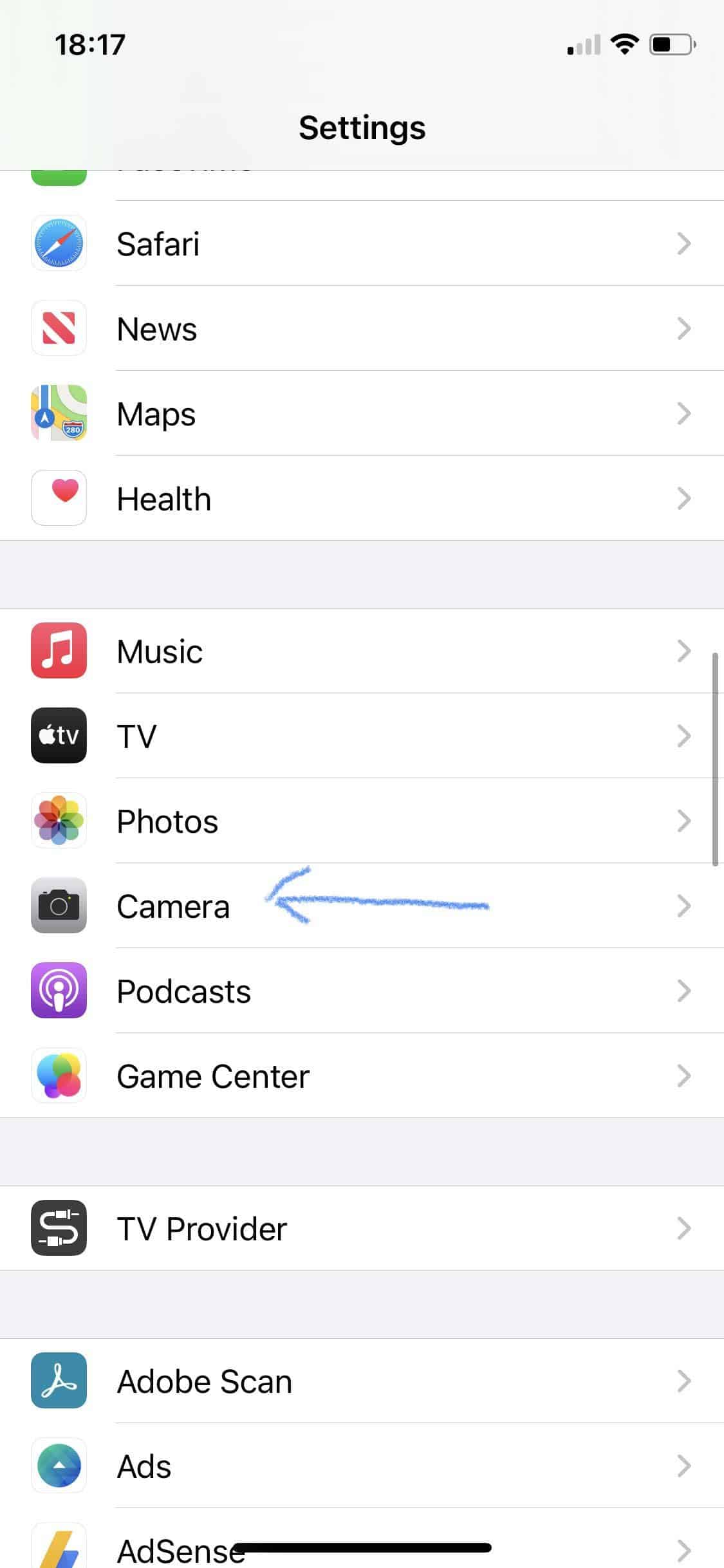This screenshot has height=1568, width=724.
Task: Go to Game Center settings
Action: (362, 1076)
